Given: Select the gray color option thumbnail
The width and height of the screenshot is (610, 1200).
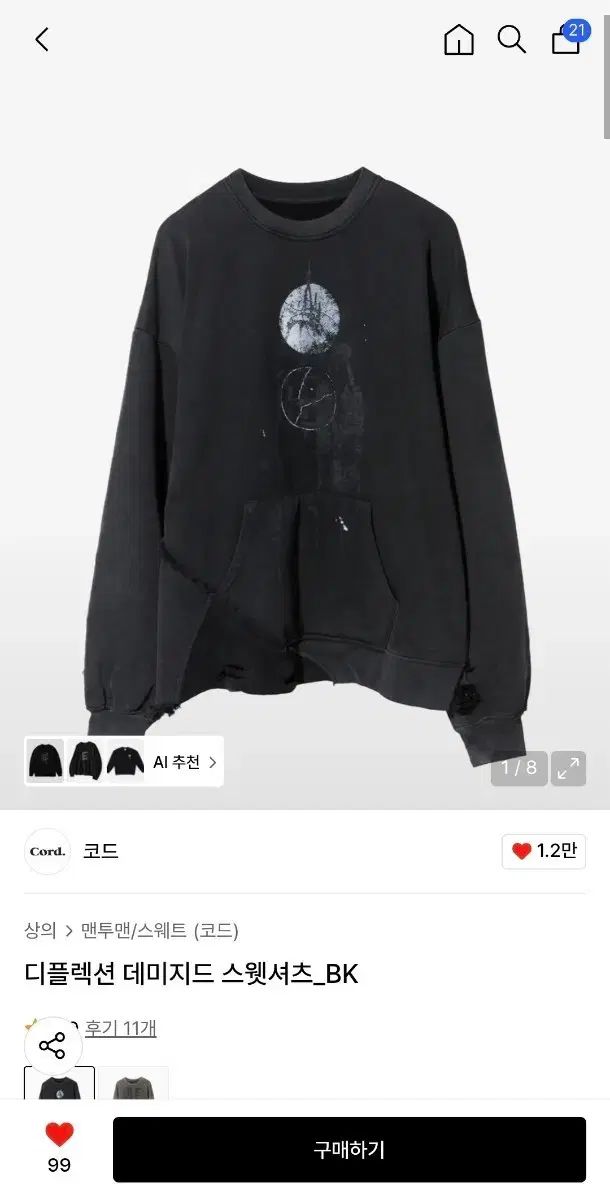Looking at the screenshot, I should pyautogui.click(x=134, y=1084).
